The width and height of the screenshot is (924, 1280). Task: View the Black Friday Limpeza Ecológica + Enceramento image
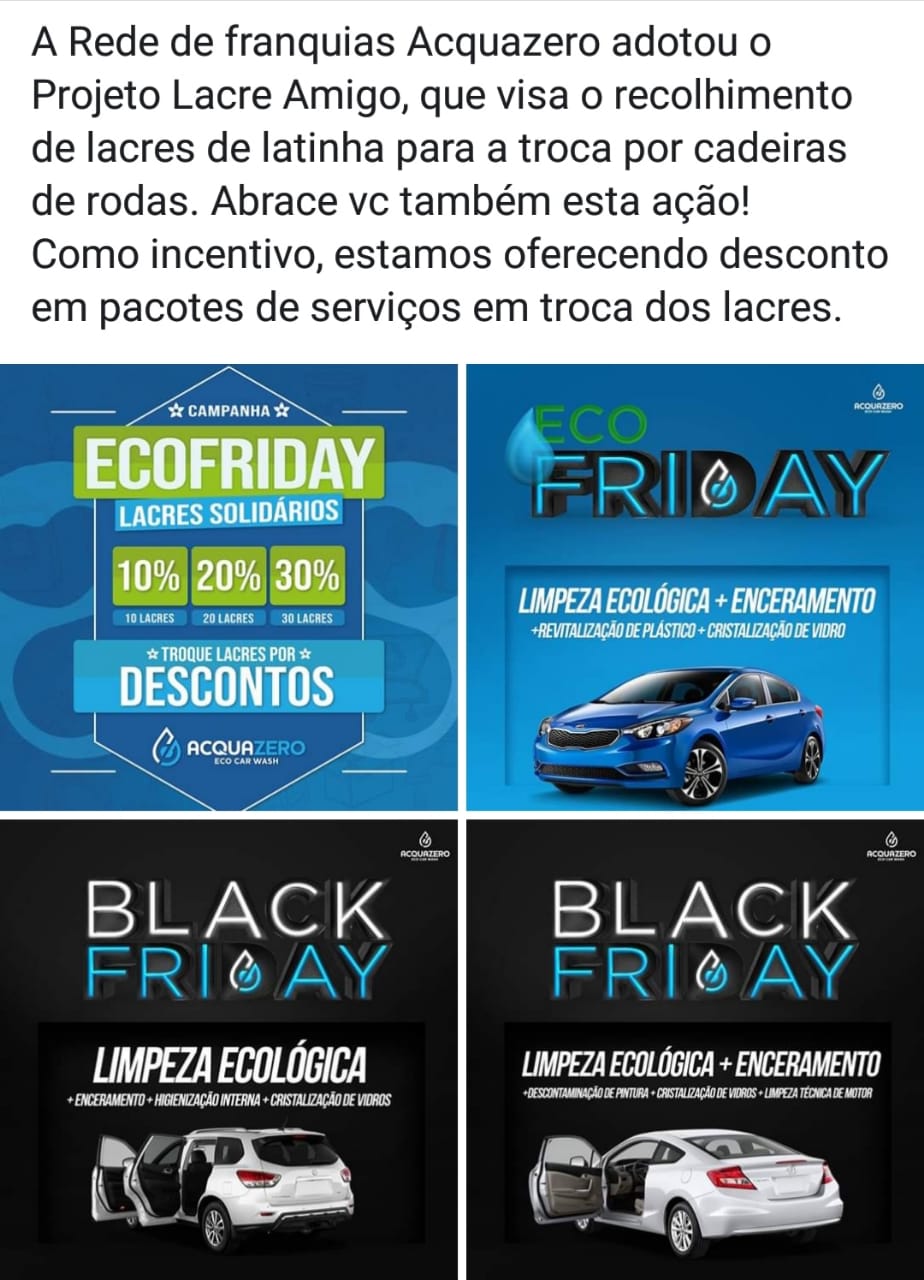695,1050
